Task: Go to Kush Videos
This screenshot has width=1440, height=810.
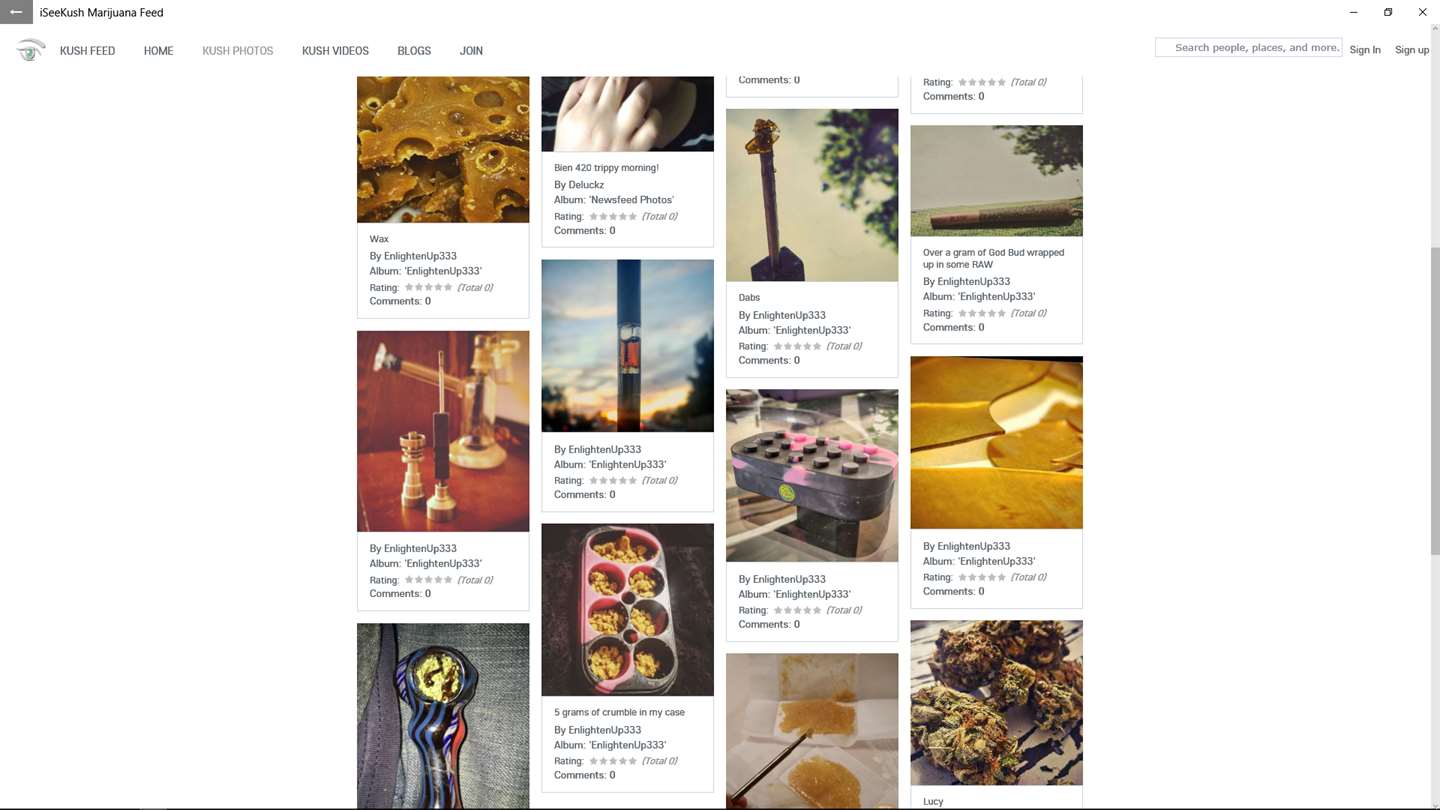Action: 335,51
